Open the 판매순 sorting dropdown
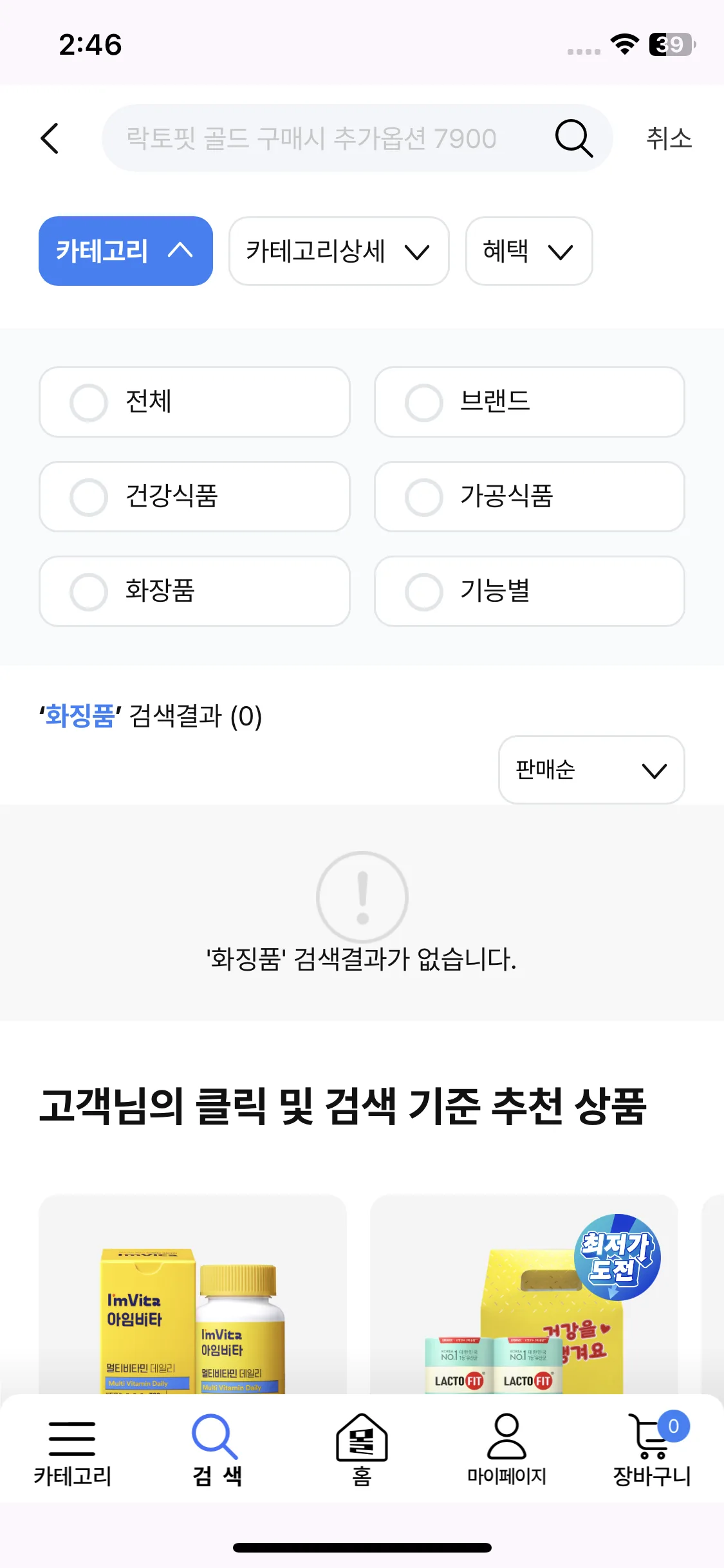Screen dimensions: 724x1568 (591, 770)
